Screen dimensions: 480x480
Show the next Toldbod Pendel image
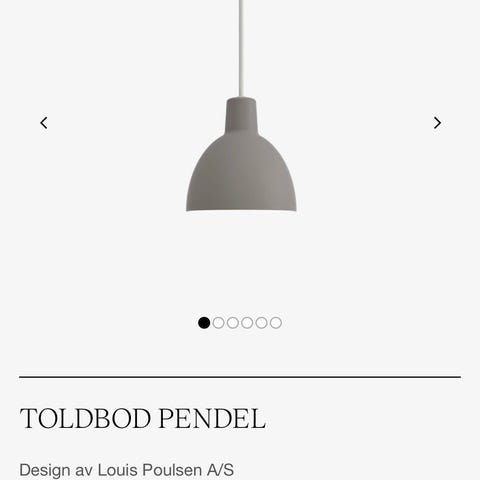tap(437, 123)
